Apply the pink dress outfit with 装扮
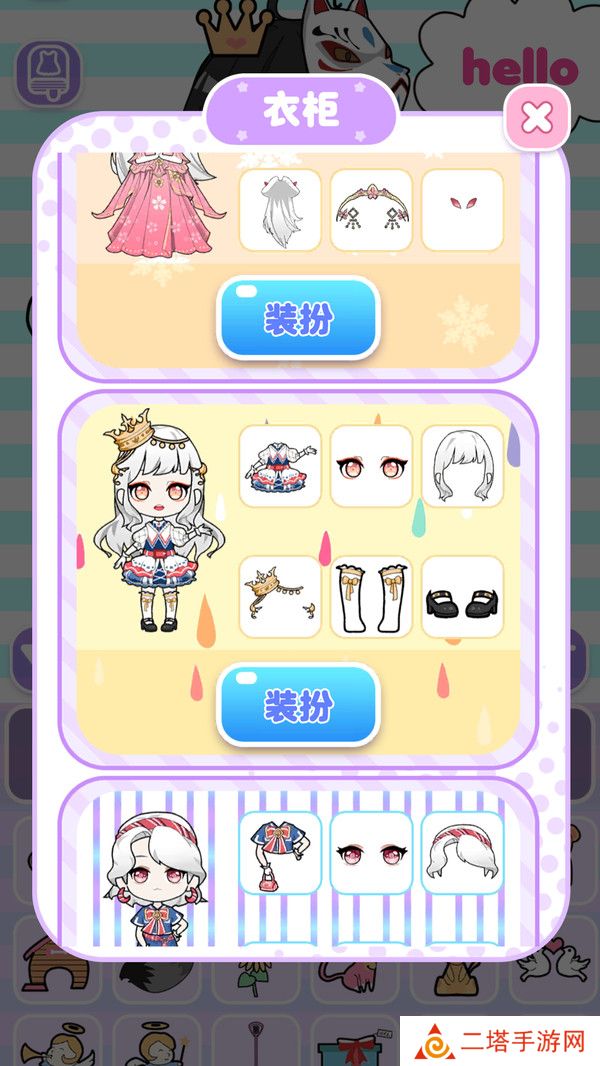This screenshot has height=1066, width=600. pos(298,318)
